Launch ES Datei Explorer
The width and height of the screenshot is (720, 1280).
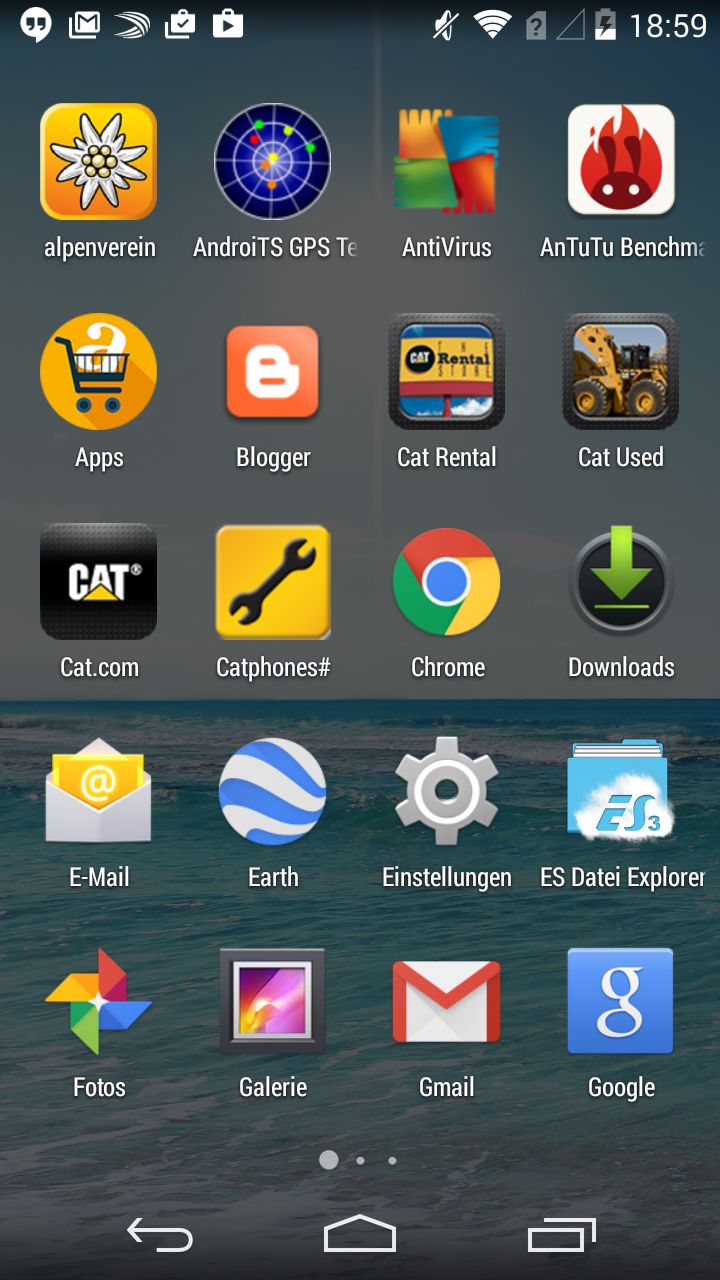click(x=621, y=792)
